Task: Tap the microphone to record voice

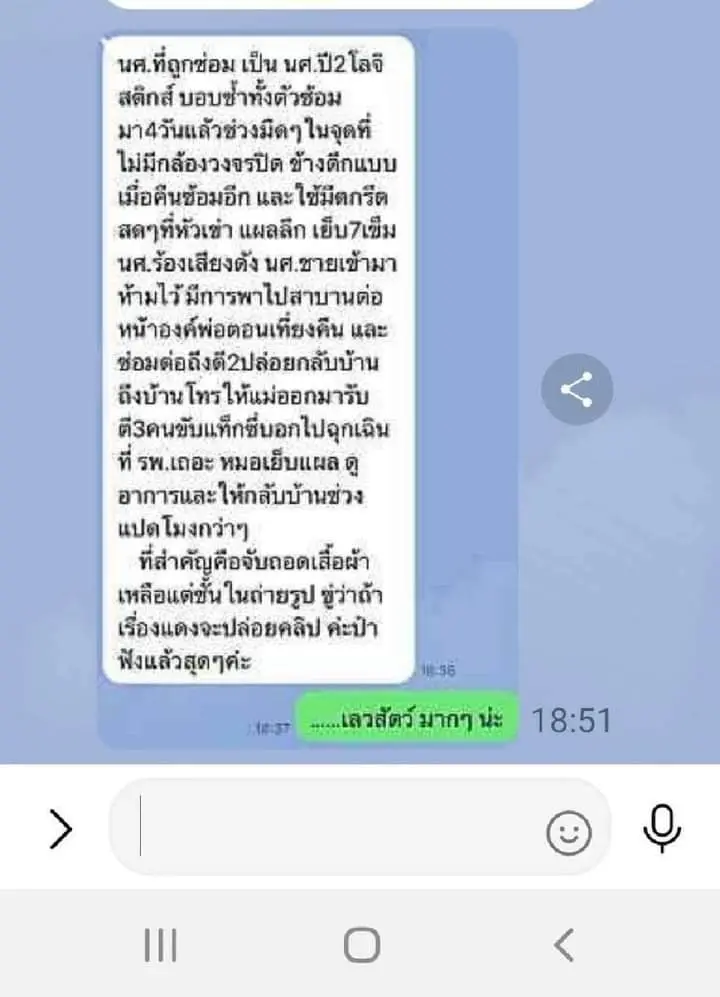Action: click(661, 829)
